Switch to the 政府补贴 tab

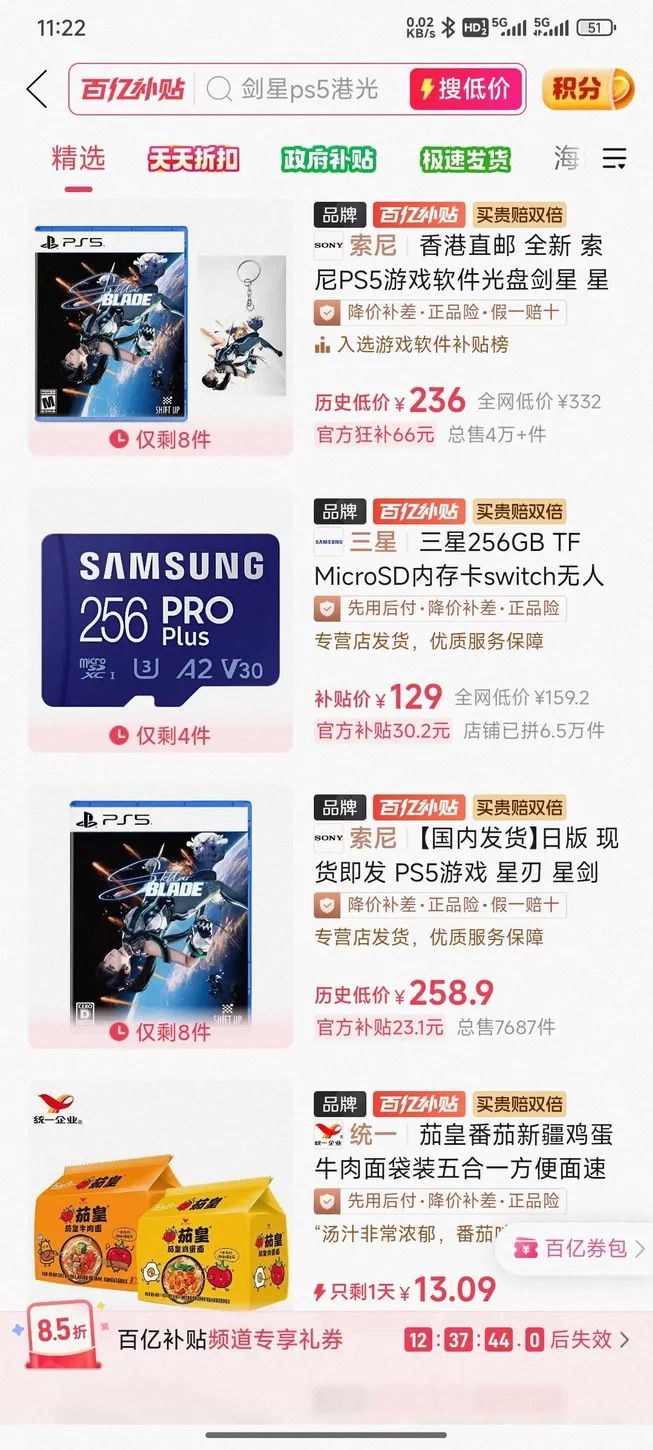pos(328,159)
